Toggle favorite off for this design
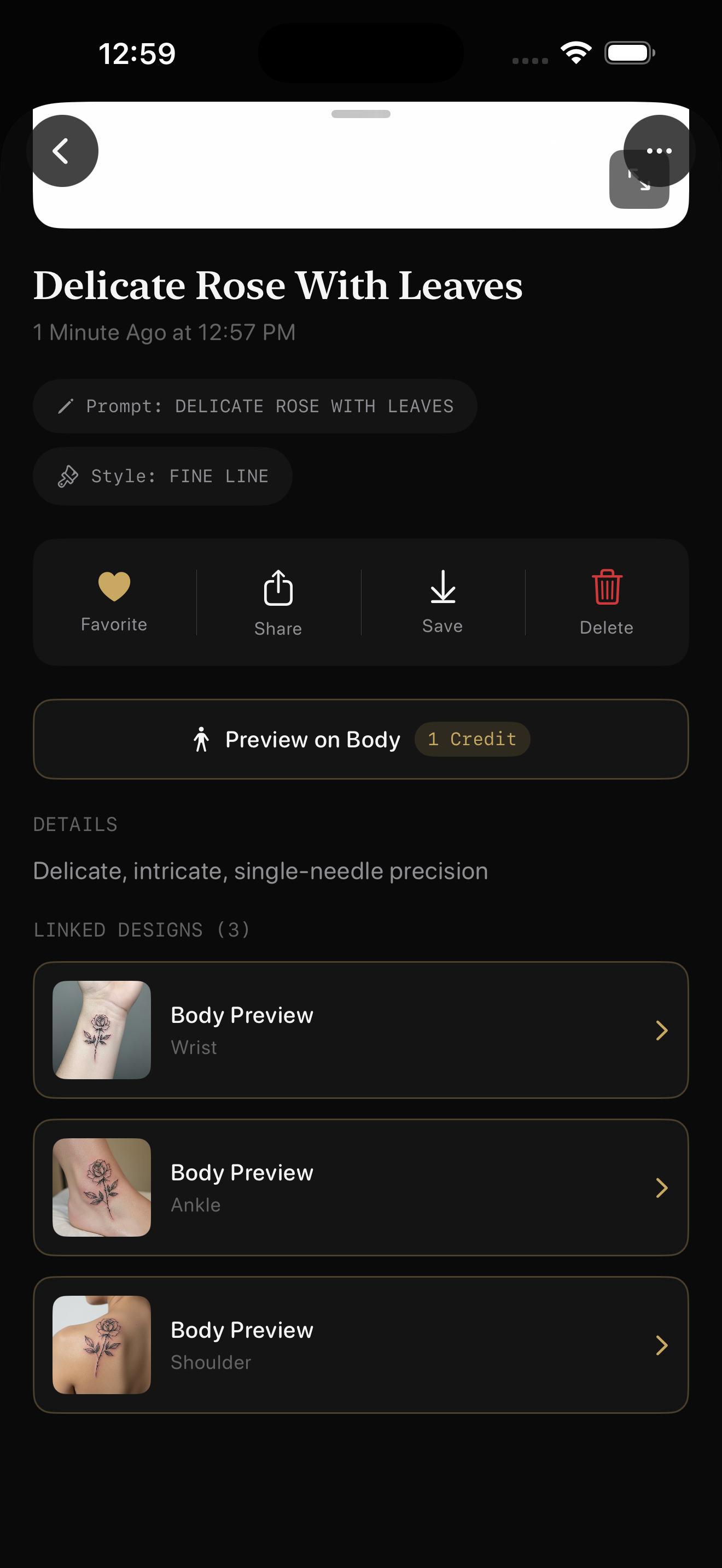The image size is (722, 1568). tap(114, 587)
